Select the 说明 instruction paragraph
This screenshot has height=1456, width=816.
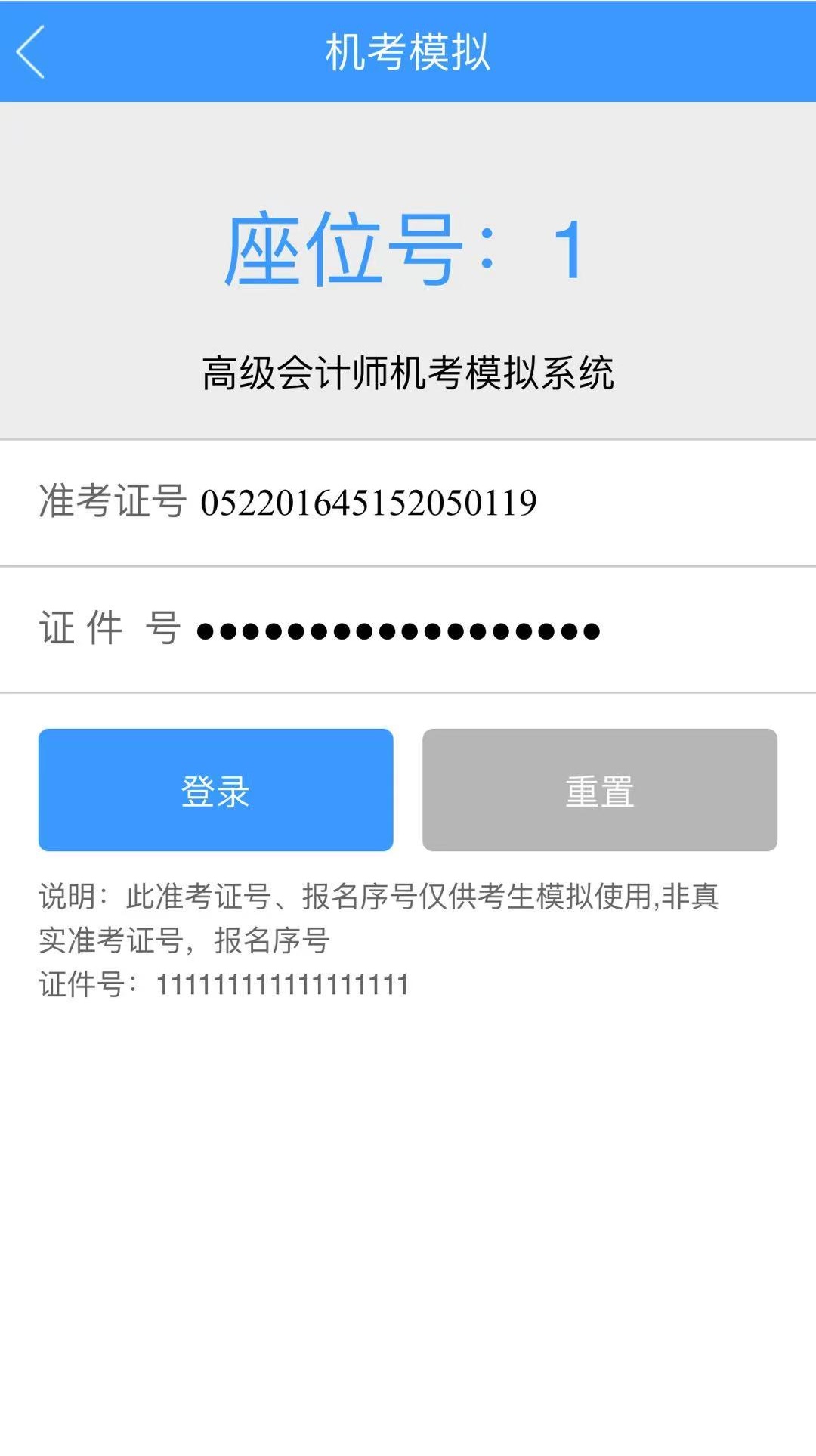coord(378,919)
